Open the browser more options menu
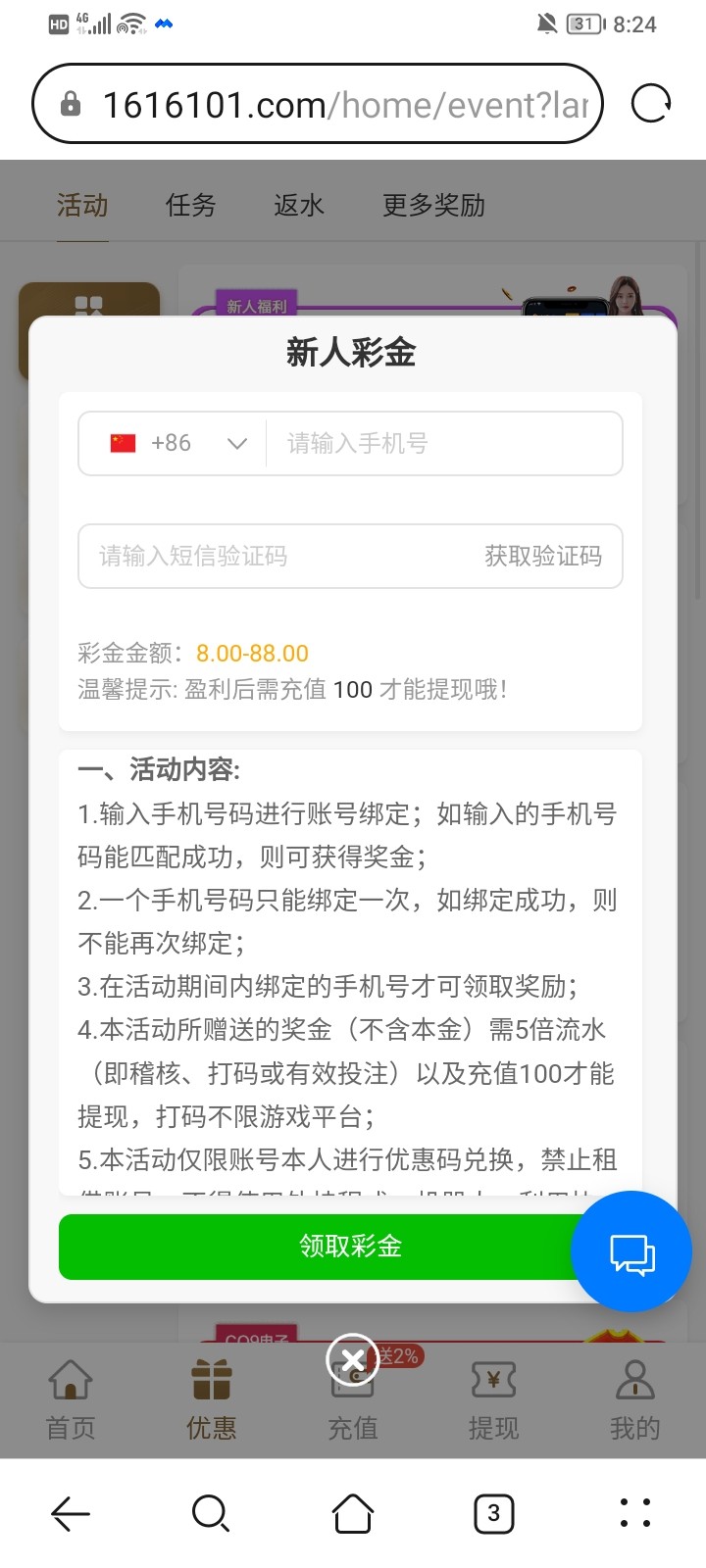This screenshot has width=706, height=1568. point(635,1513)
